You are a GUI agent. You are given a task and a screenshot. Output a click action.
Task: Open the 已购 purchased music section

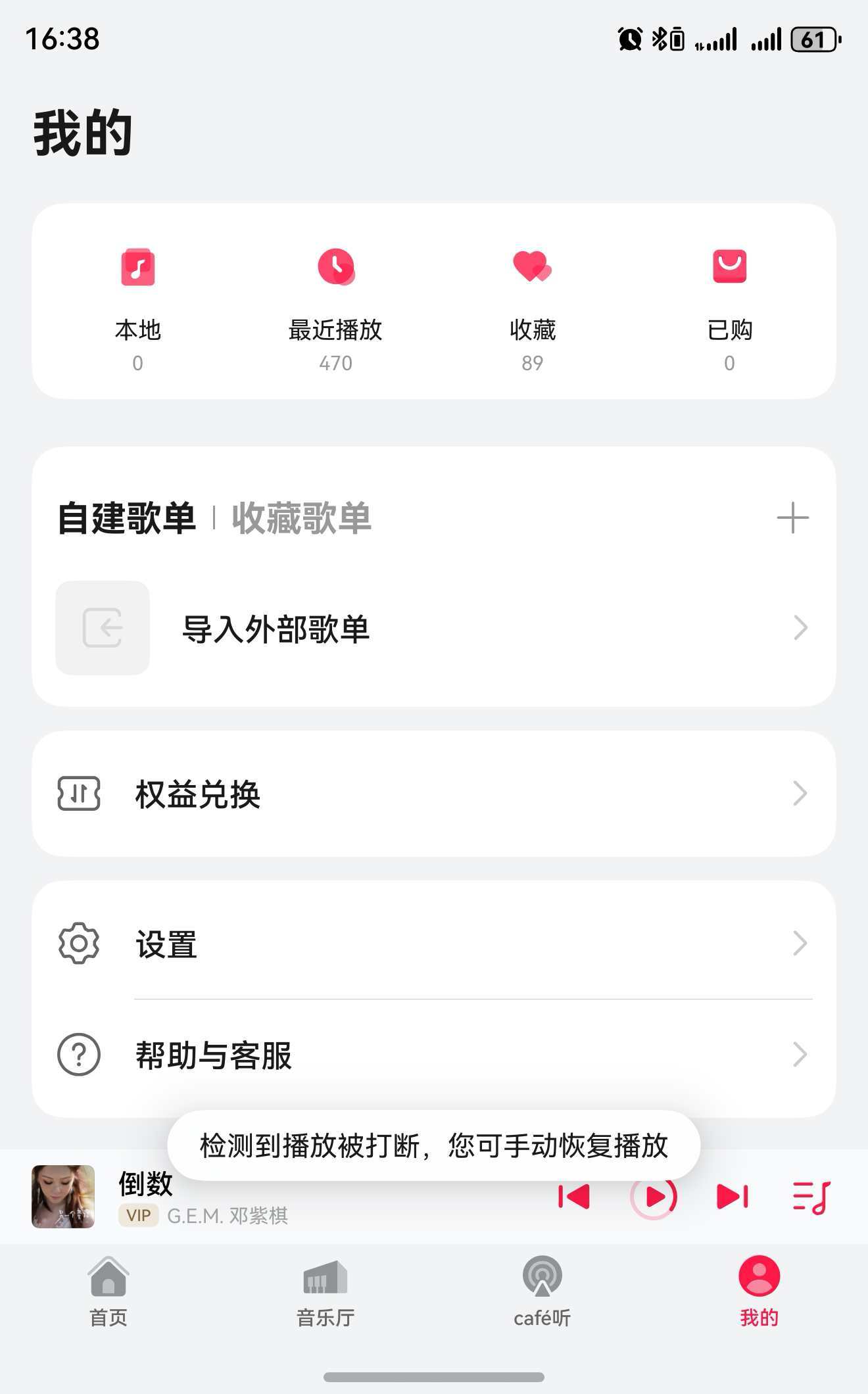pyautogui.click(x=729, y=302)
